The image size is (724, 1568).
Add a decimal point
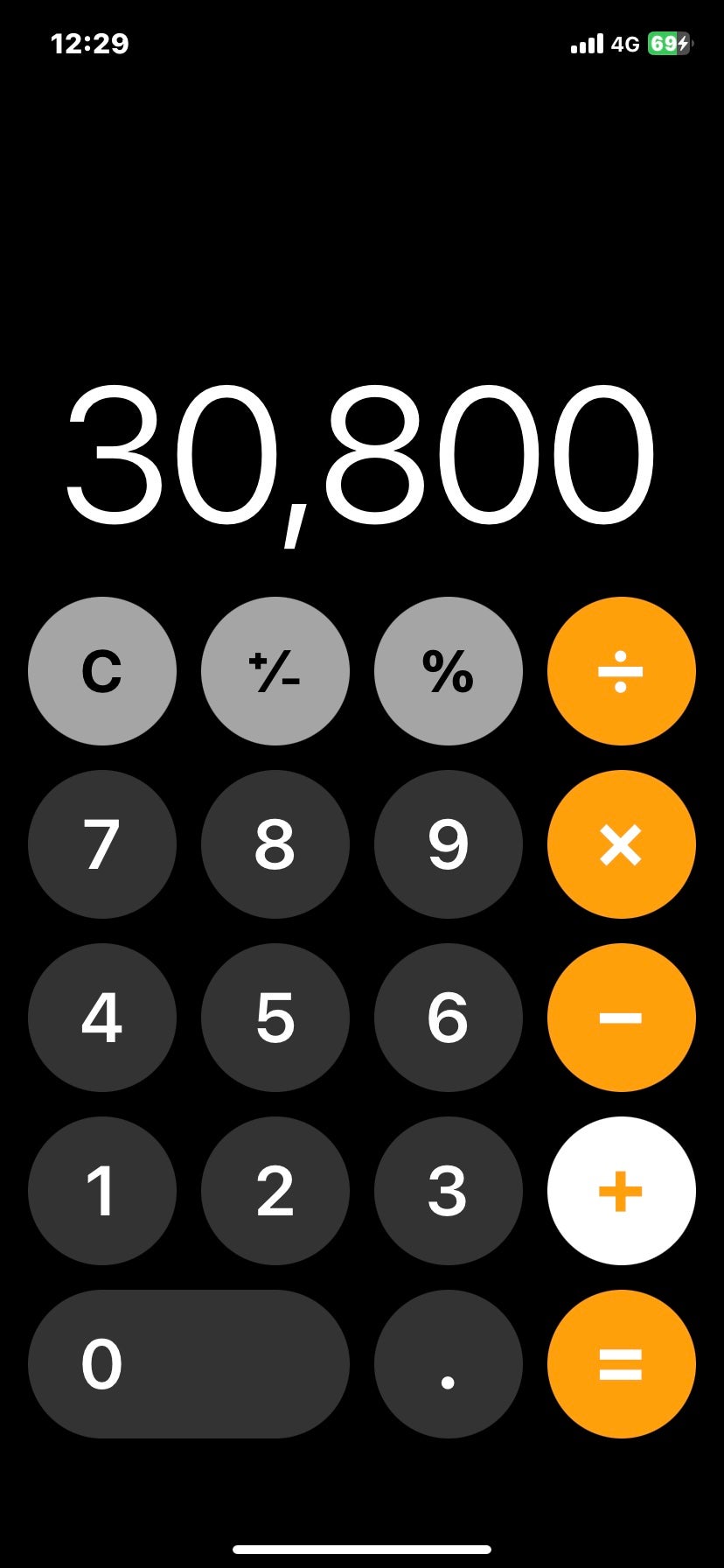tap(449, 1364)
